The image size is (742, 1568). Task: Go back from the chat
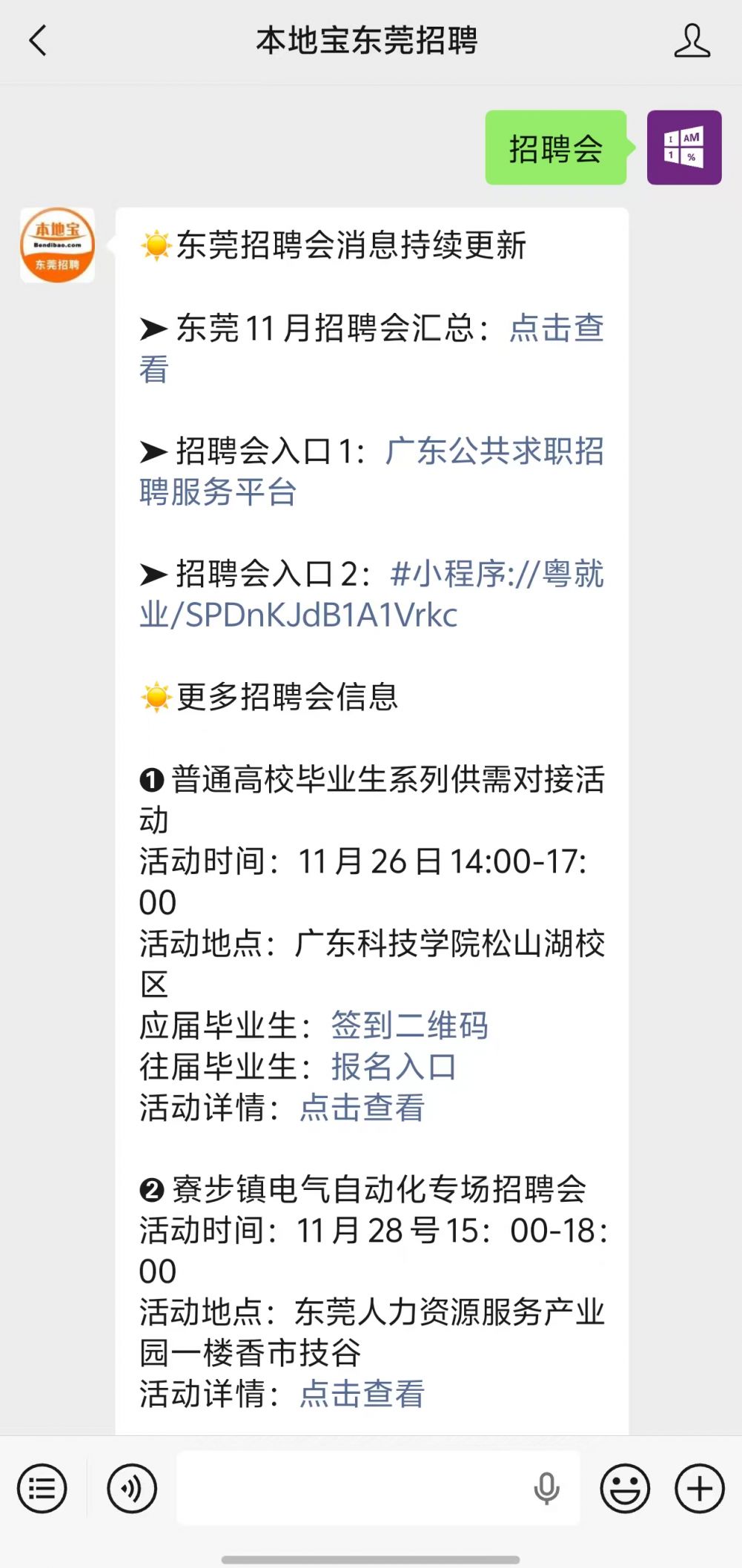click(x=38, y=40)
